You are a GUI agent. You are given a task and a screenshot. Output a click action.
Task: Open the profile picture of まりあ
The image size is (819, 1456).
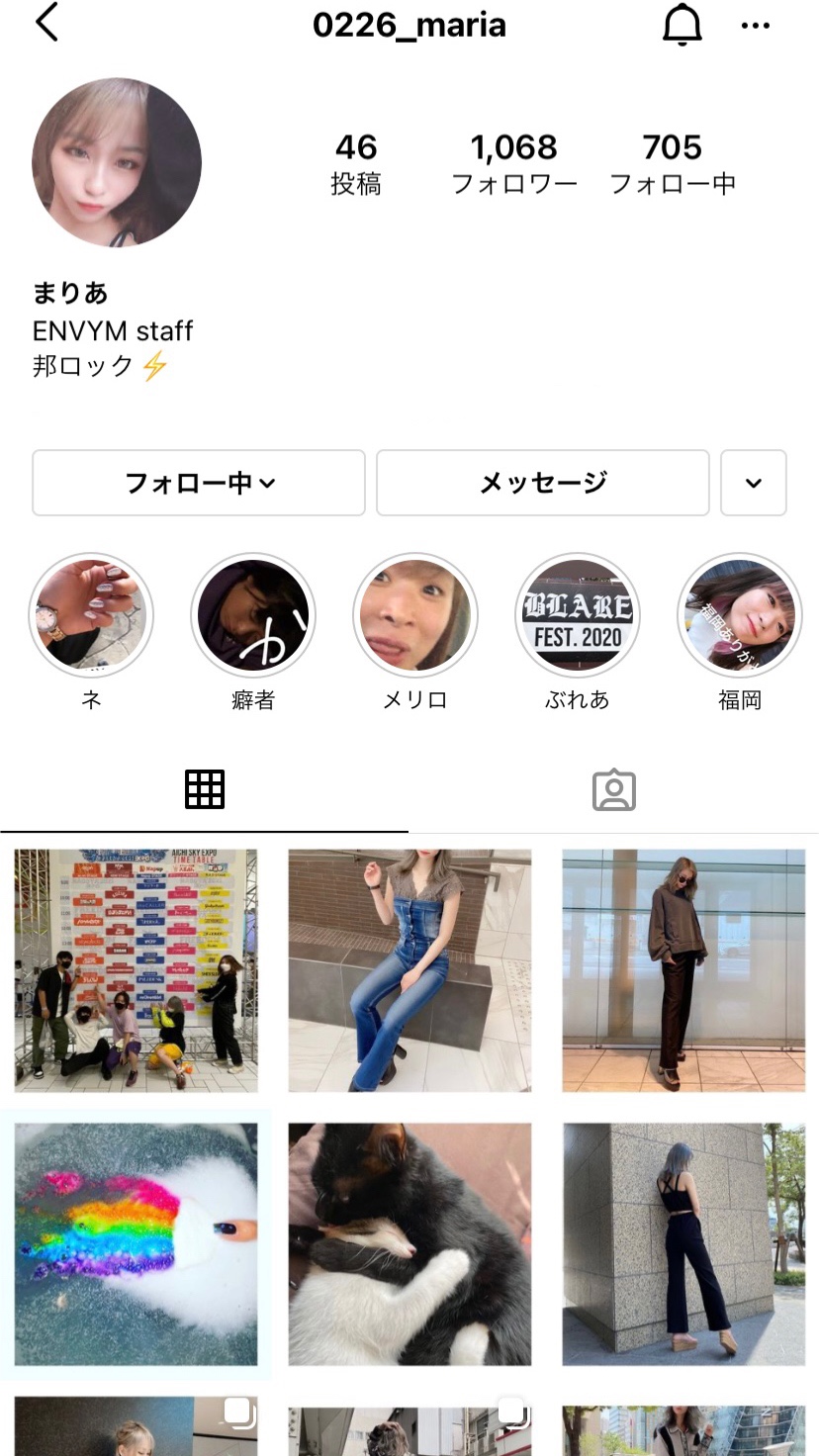click(117, 162)
